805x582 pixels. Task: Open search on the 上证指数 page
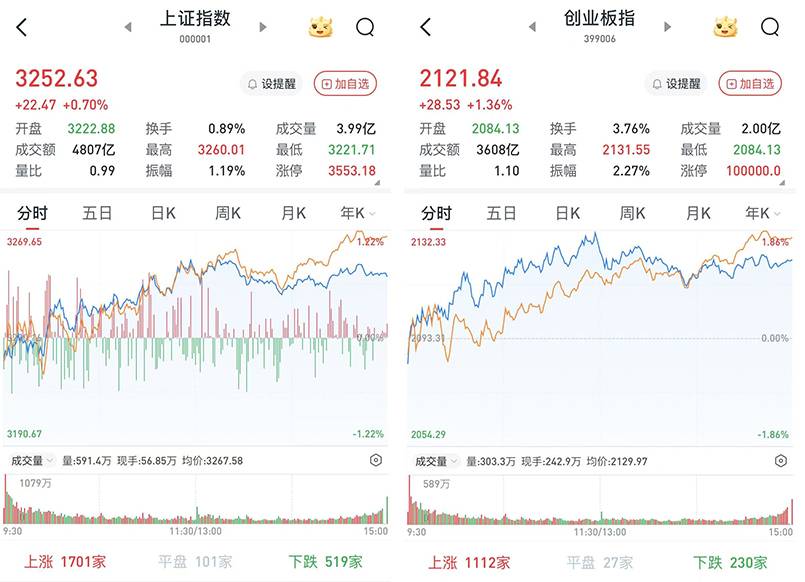365,27
